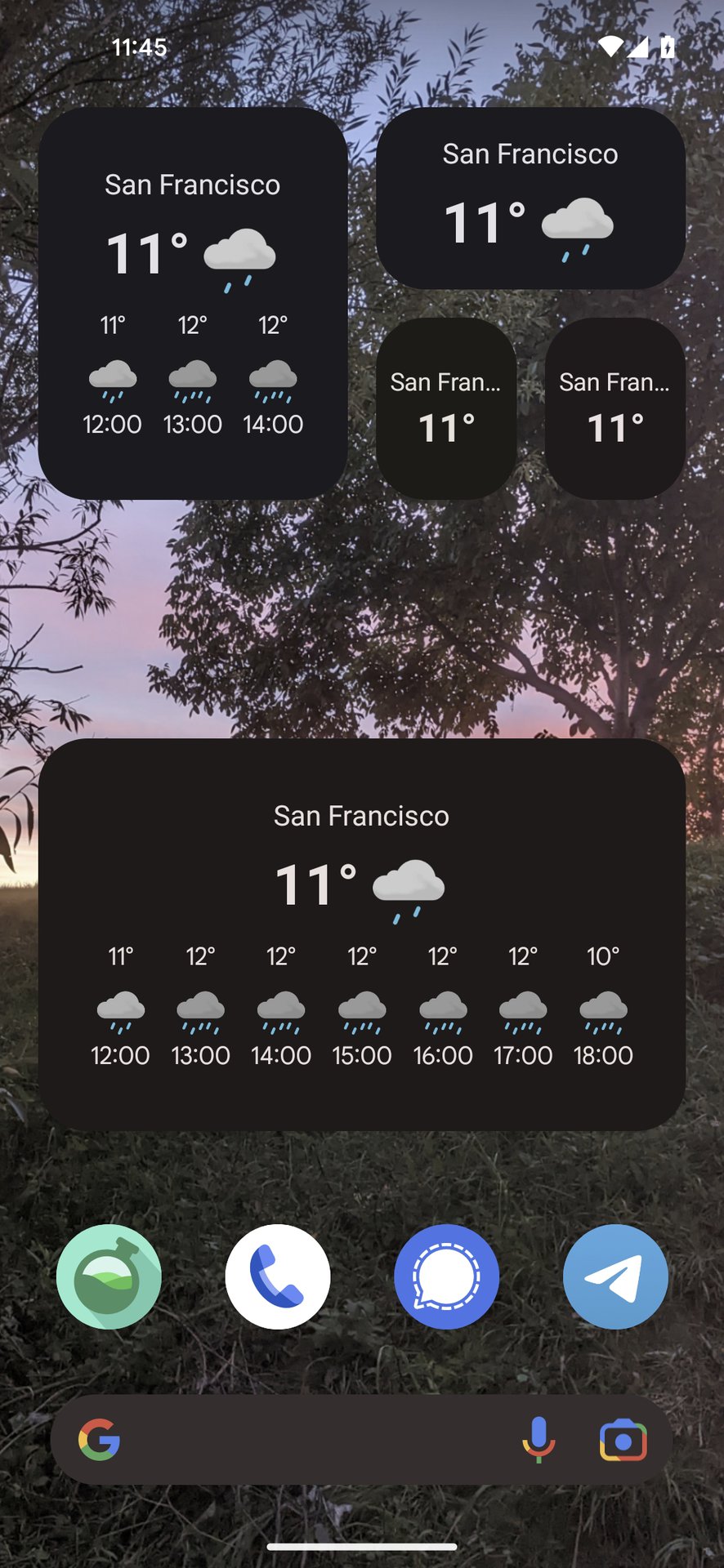Open the San Francisco widget without hourly forecast

(530, 198)
